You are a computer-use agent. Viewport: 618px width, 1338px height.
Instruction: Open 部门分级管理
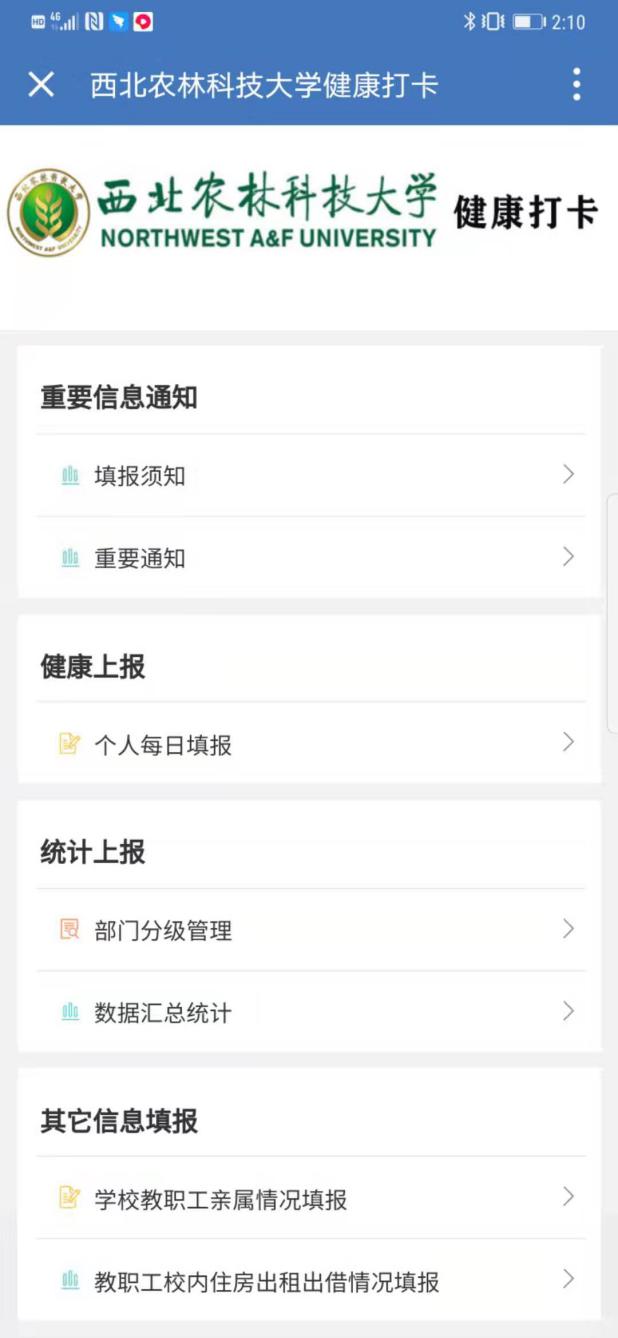pyautogui.click(x=311, y=930)
